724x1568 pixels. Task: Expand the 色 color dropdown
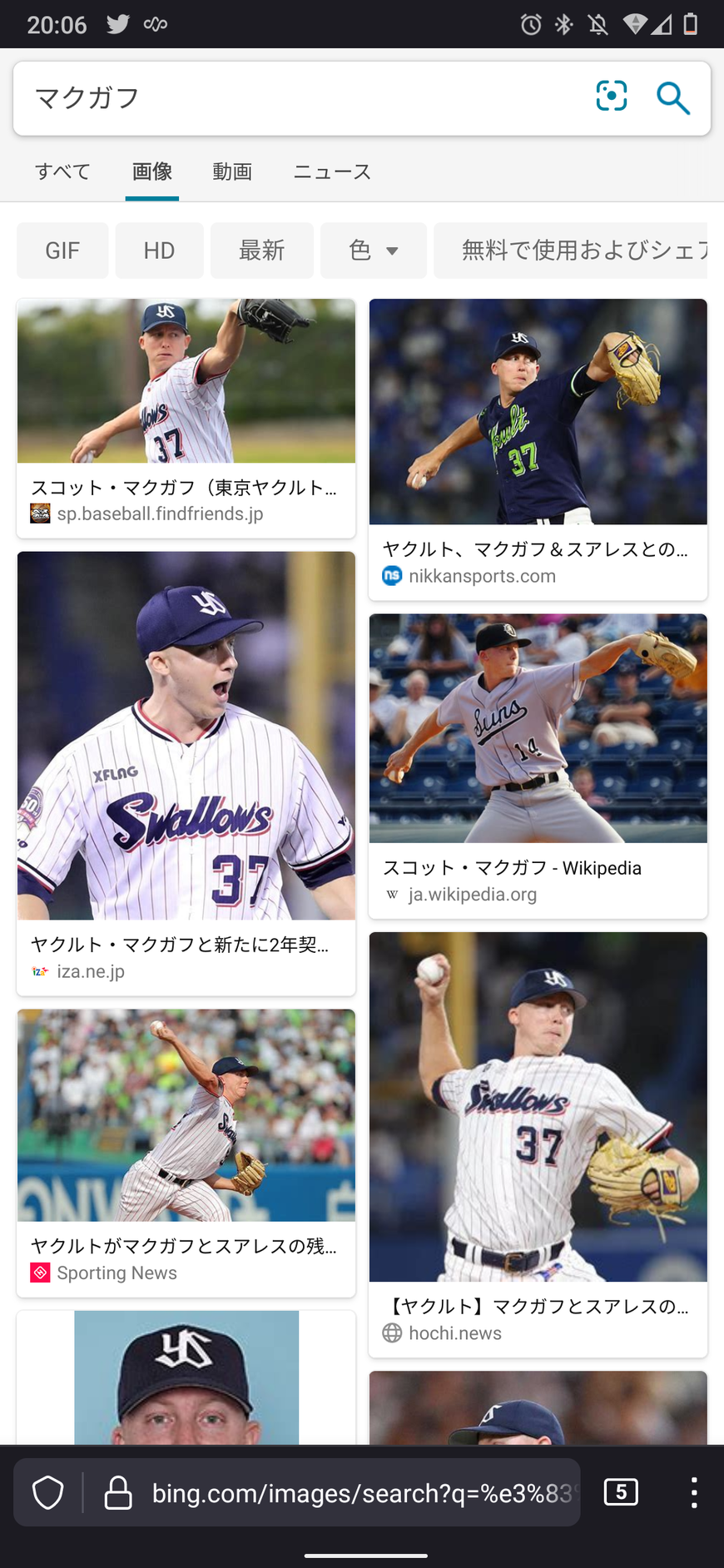(374, 251)
